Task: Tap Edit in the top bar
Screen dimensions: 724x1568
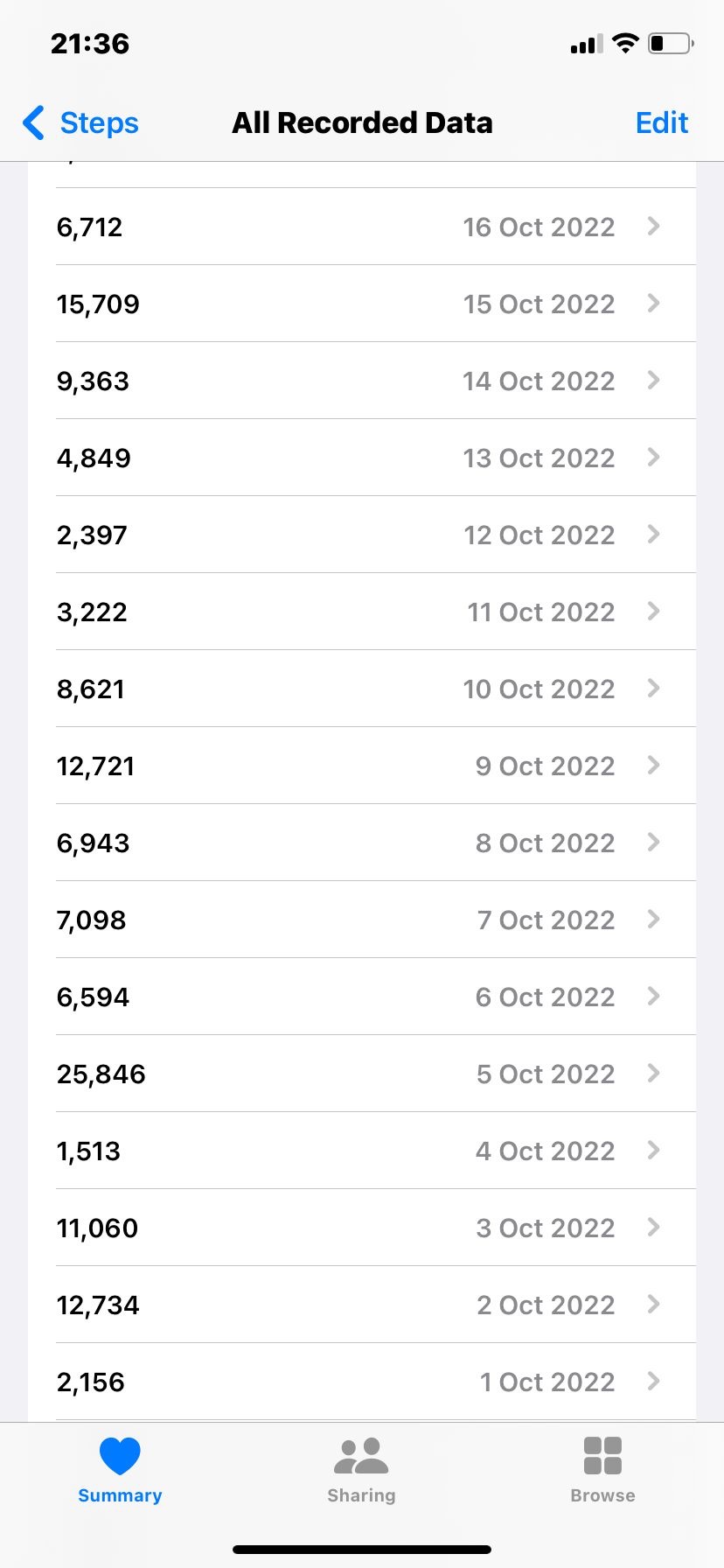Action: tap(662, 122)
